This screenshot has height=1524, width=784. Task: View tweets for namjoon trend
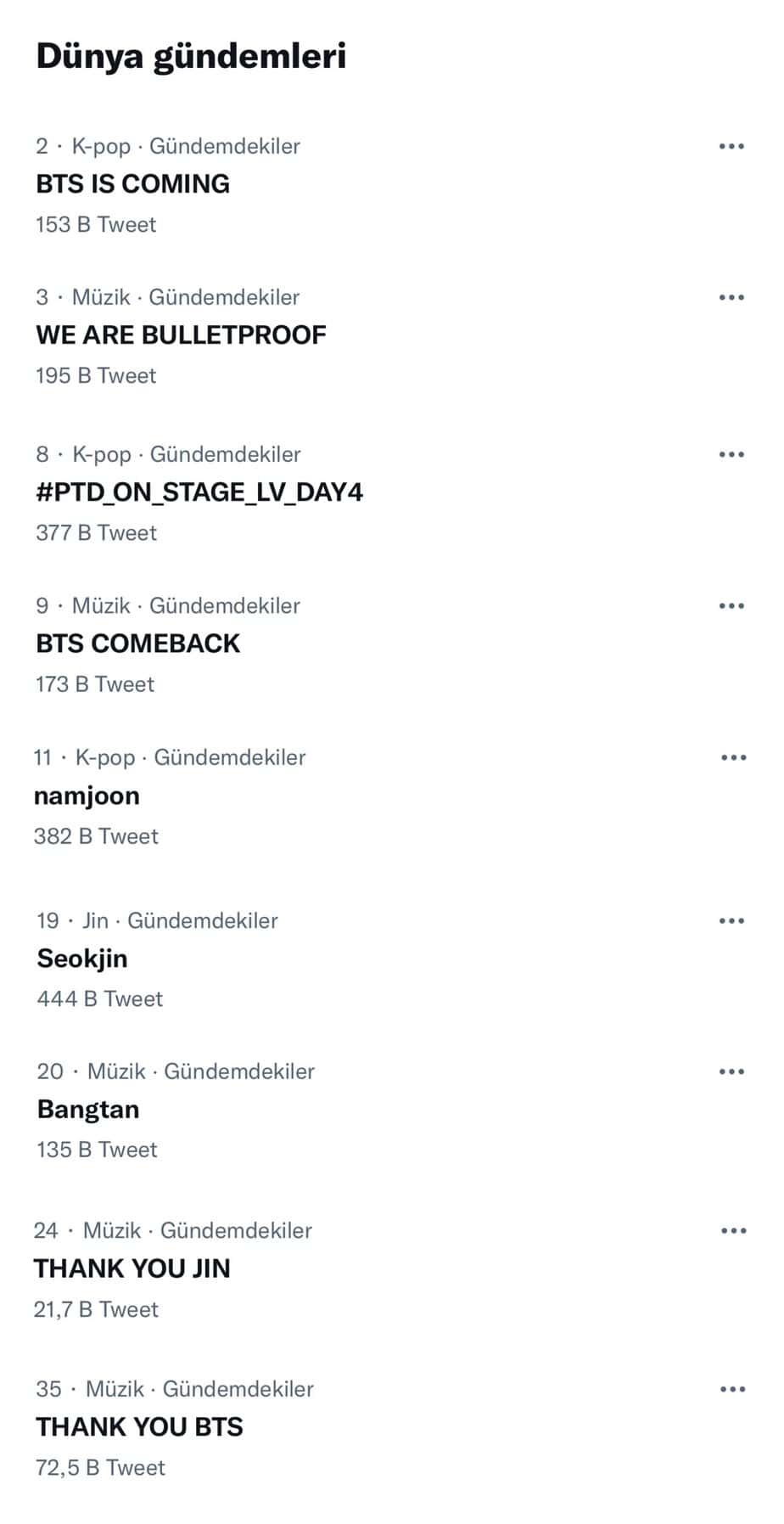tap(87, 796)
